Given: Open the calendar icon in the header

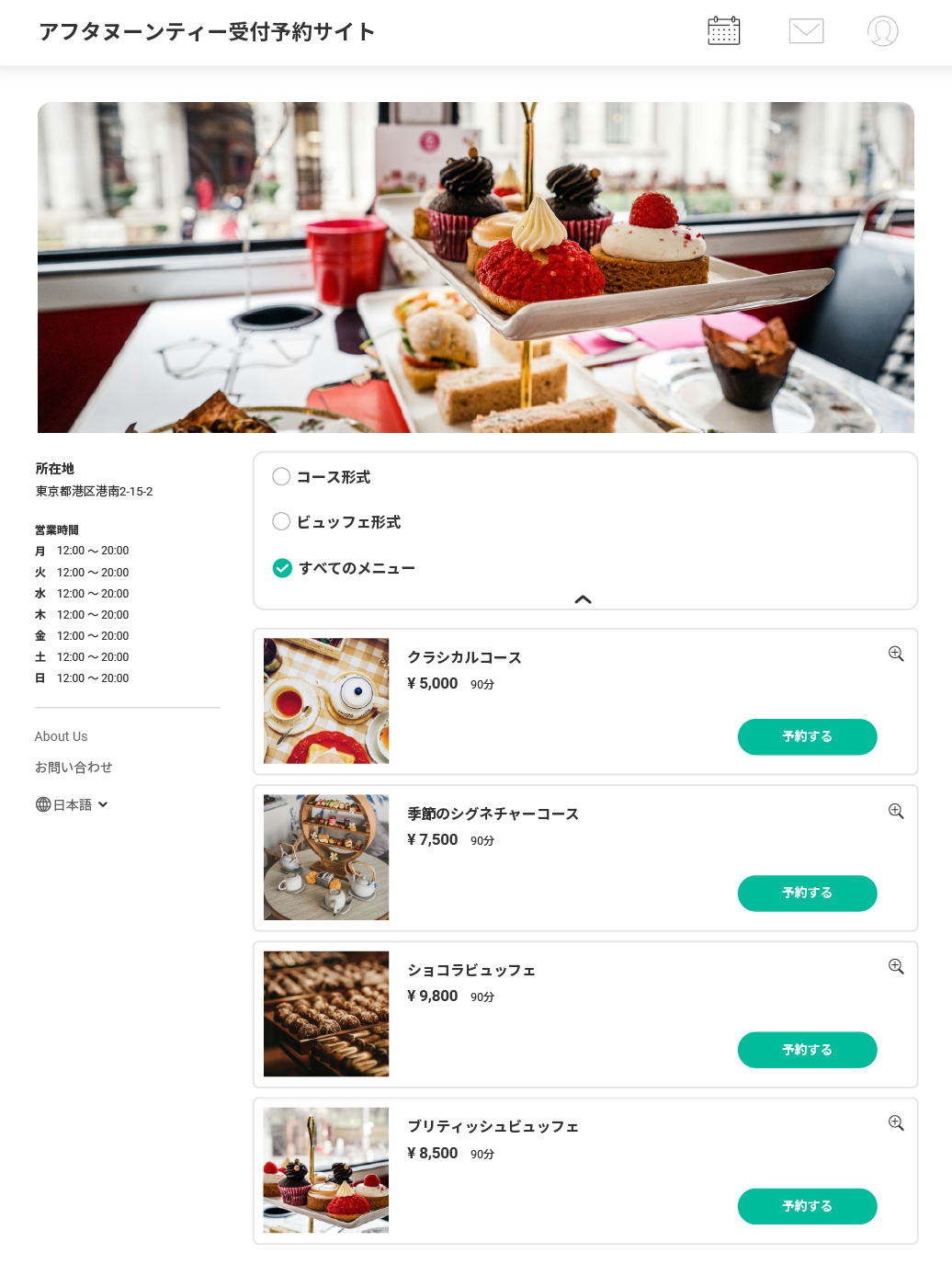Looking at the screenshot, I should pyautogui.click(x=723, y=31).
